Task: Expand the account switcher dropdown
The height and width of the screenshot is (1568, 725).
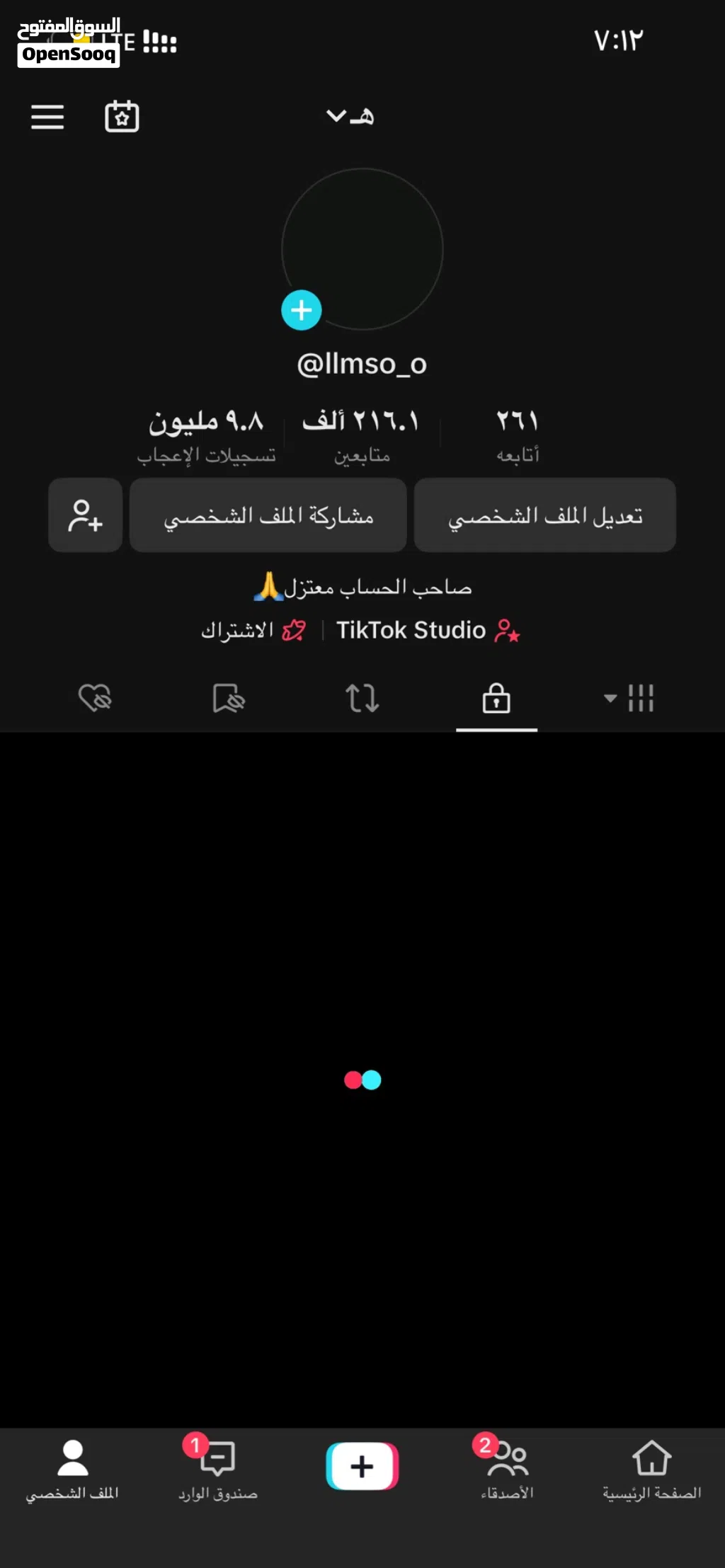Action: (350, 115)
